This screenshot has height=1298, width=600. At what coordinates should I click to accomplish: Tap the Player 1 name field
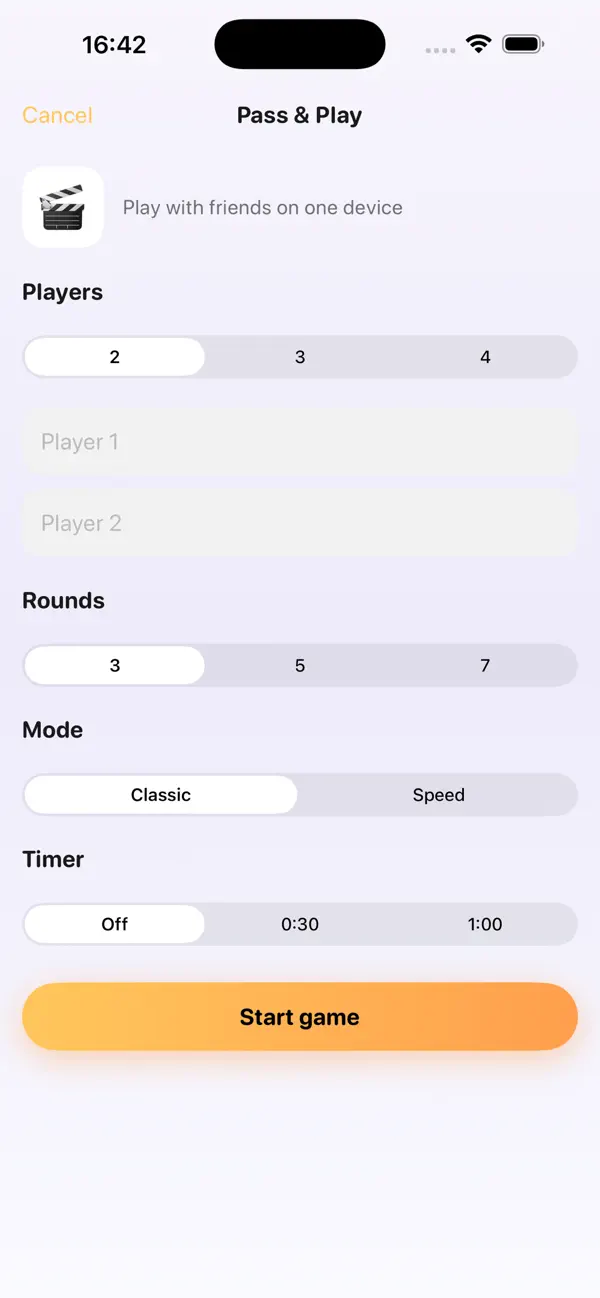pyautogui.click(x=300, y=442)
